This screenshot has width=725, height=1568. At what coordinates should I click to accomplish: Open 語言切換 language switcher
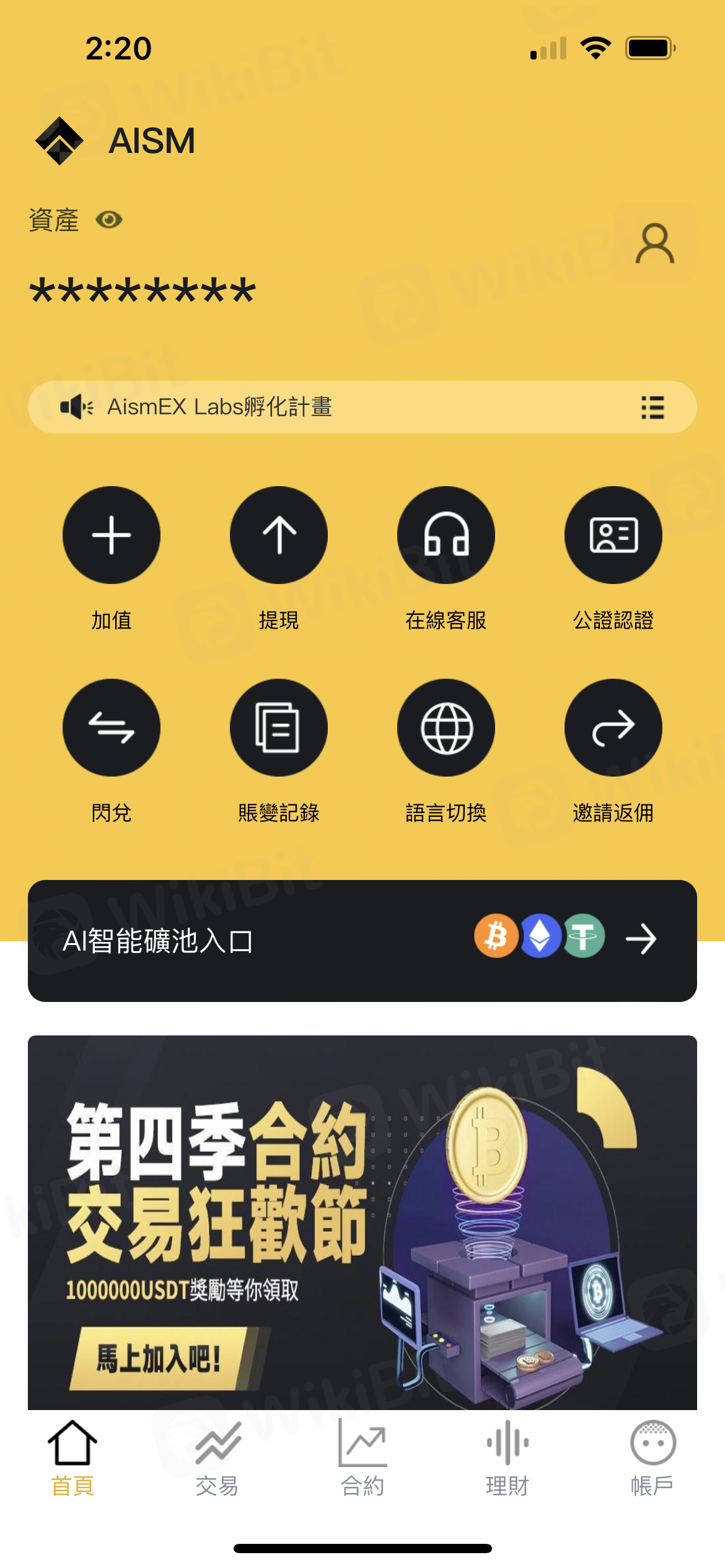pos(446,728)
